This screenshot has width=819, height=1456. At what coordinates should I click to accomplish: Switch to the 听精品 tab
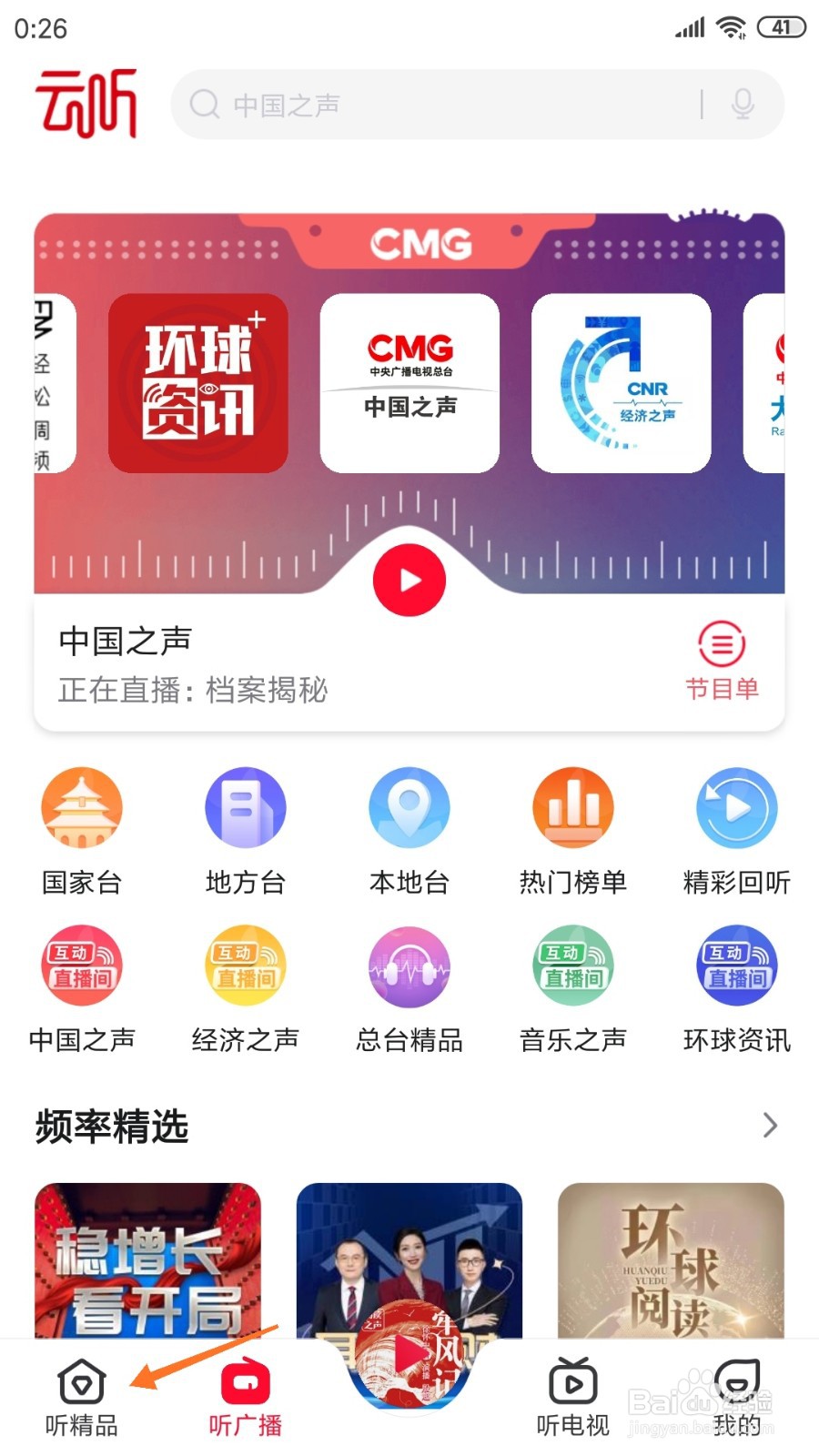click(x=82, y=1399)
